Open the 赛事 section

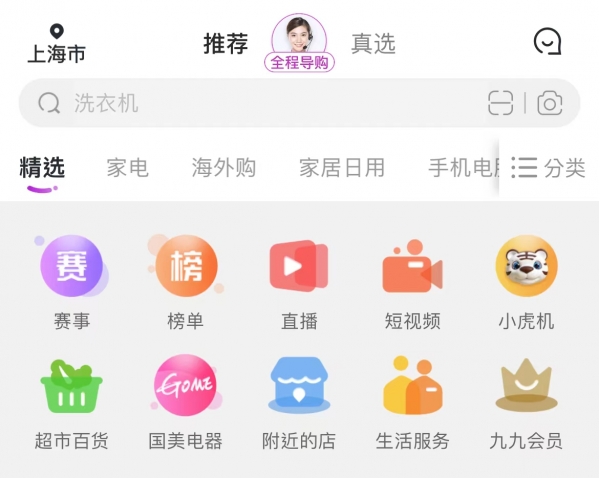click(72, 280)
